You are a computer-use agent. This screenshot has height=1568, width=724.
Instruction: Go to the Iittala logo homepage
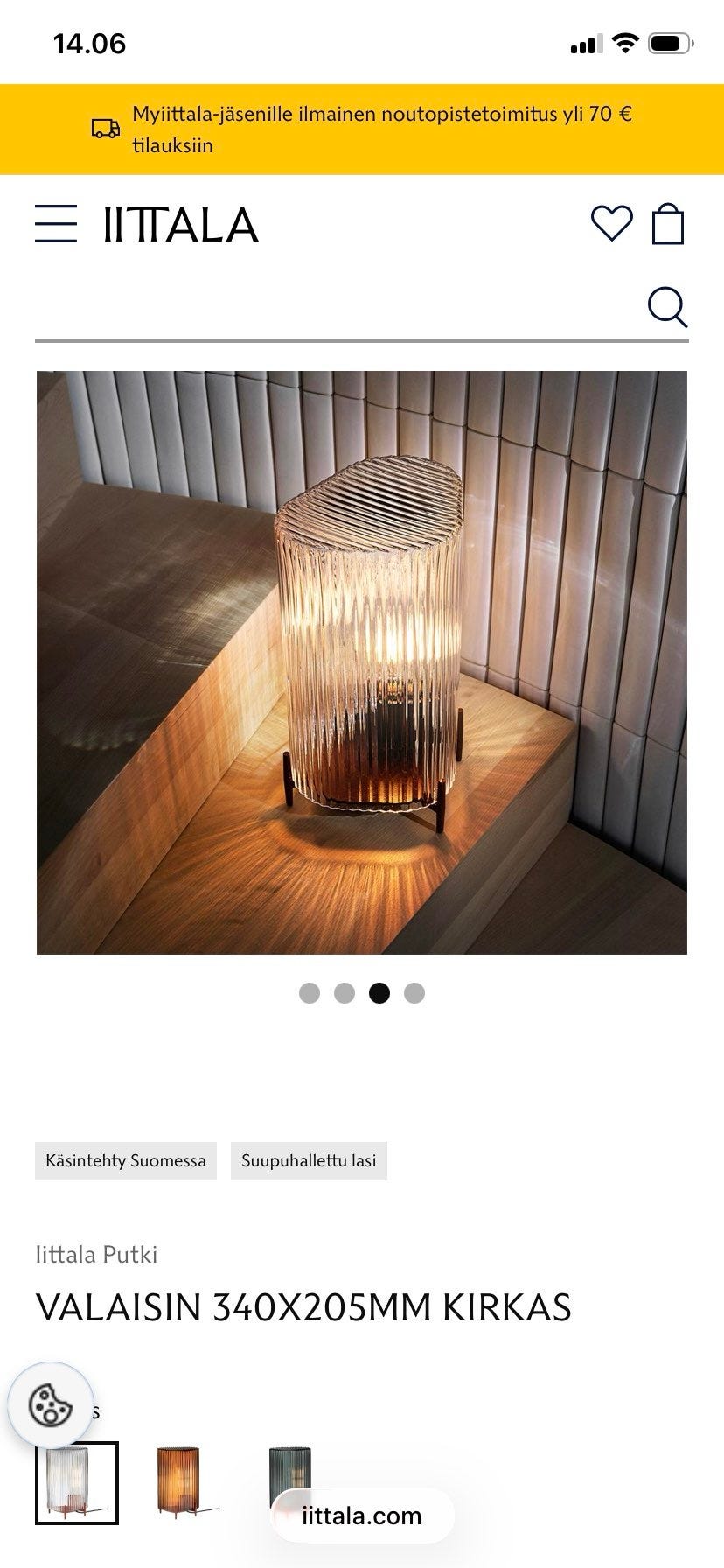181,224
